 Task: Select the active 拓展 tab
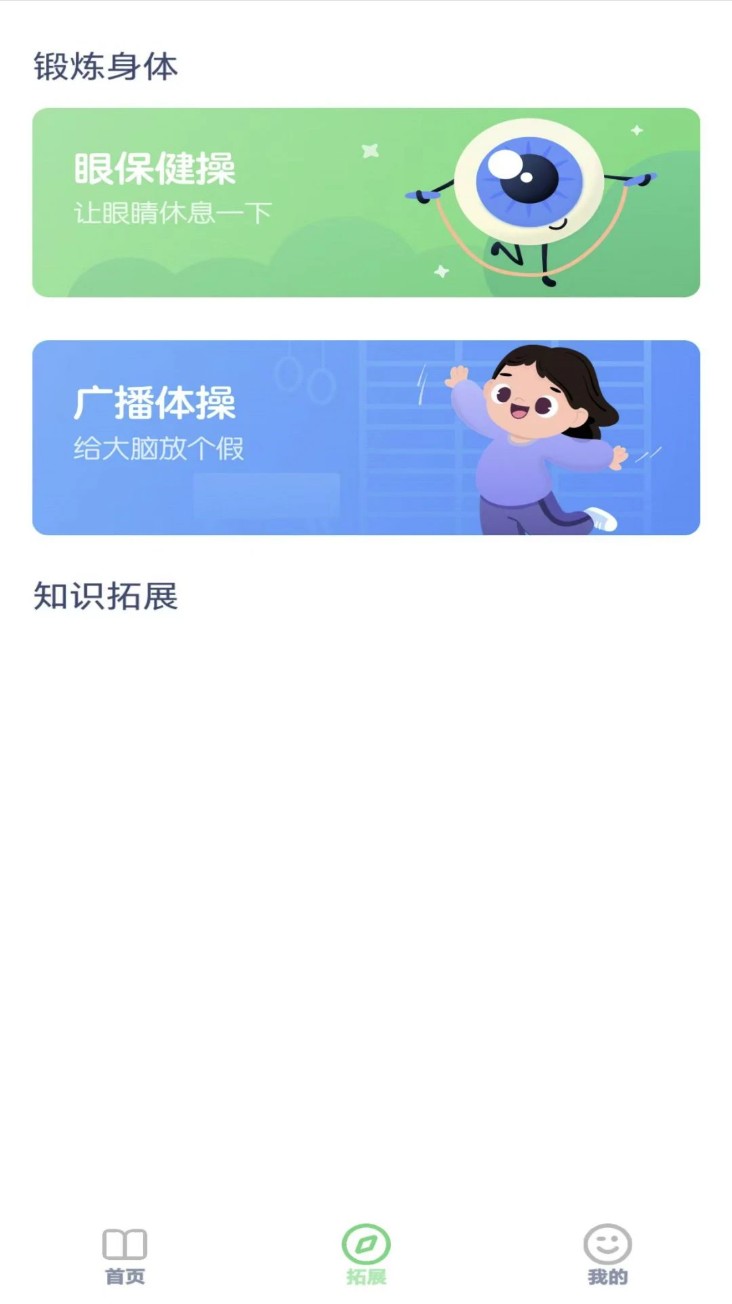click(366, 1258)
